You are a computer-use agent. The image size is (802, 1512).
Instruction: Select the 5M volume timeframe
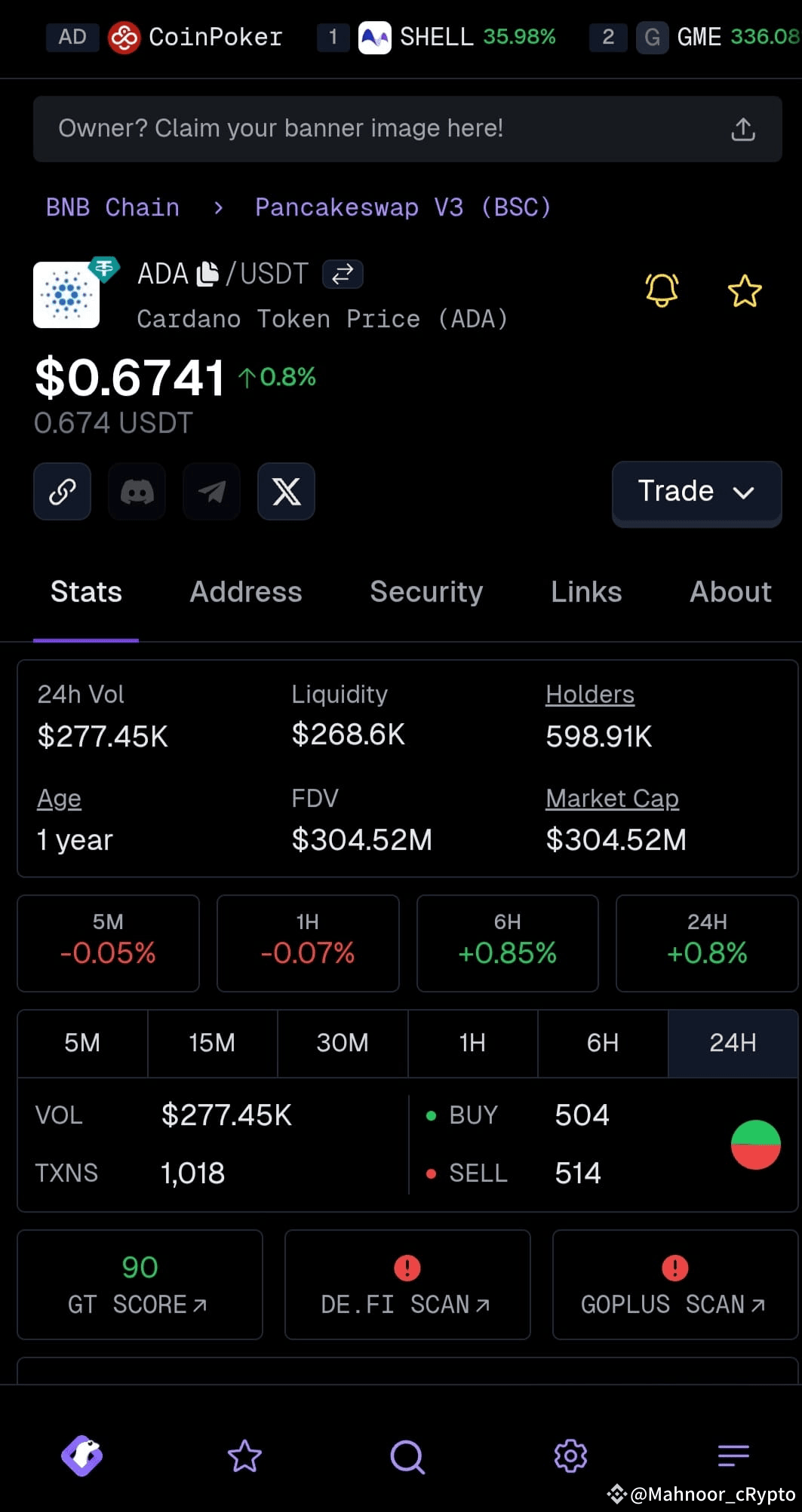[x=82, y=1043]
